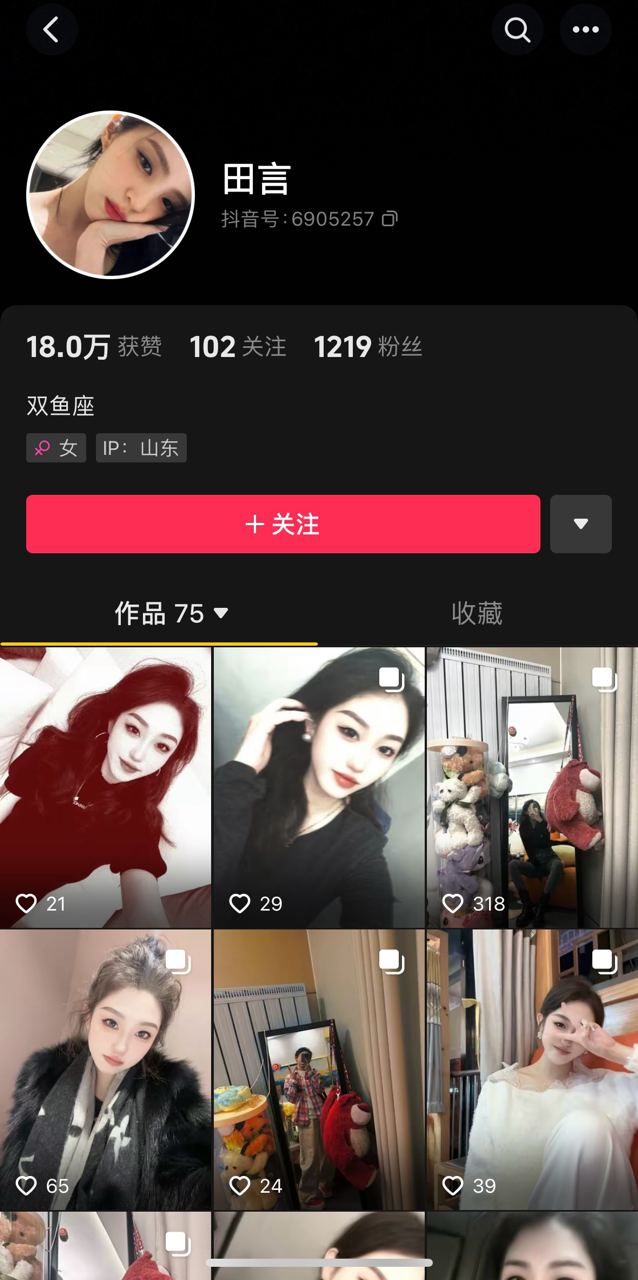Go back using the arrow icon
638x1280 pixels.
51,30
